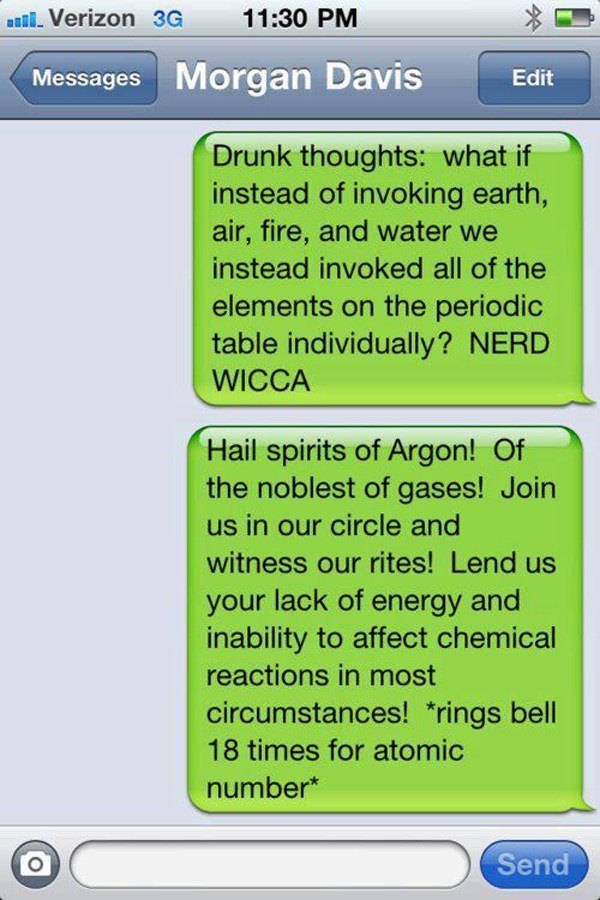Focus the message text field
This screenshot has height=900, width=600.
[x=270, y=863]
